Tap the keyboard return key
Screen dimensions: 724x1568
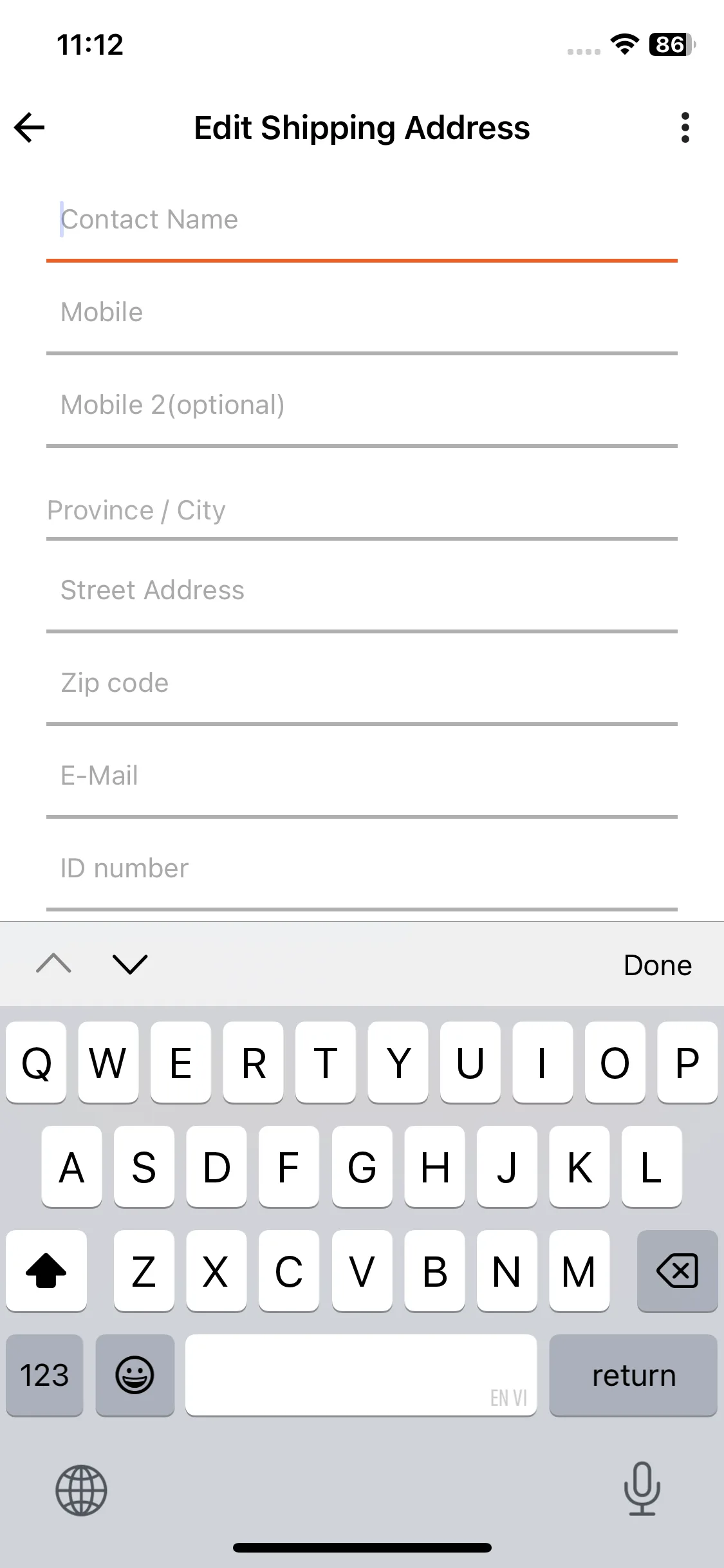coord(633,1376)
